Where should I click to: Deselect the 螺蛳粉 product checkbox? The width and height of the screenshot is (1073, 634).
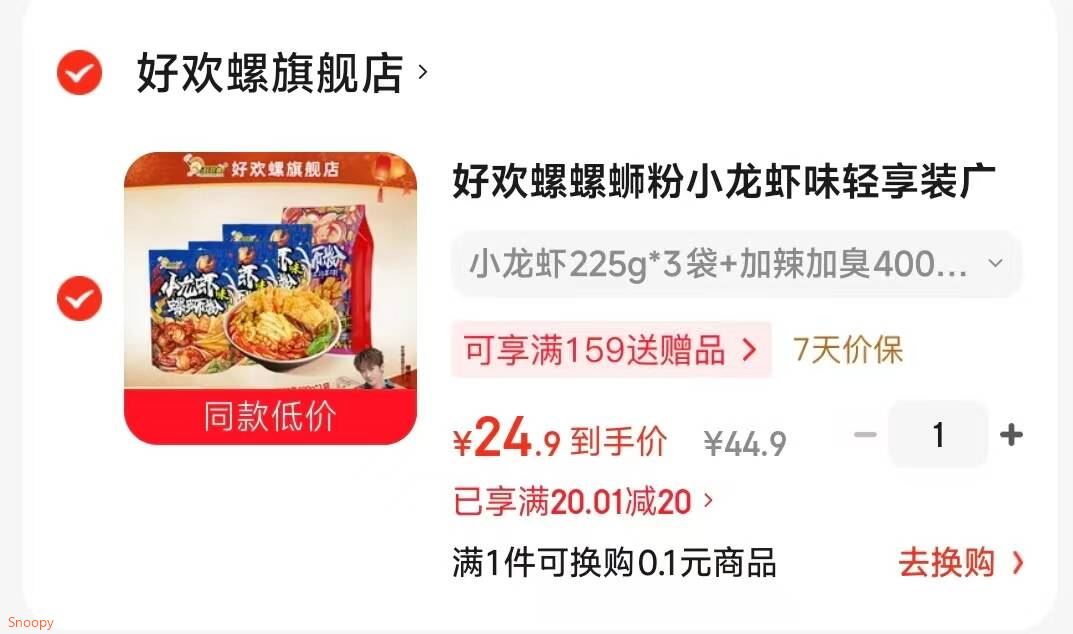point(79,299)
